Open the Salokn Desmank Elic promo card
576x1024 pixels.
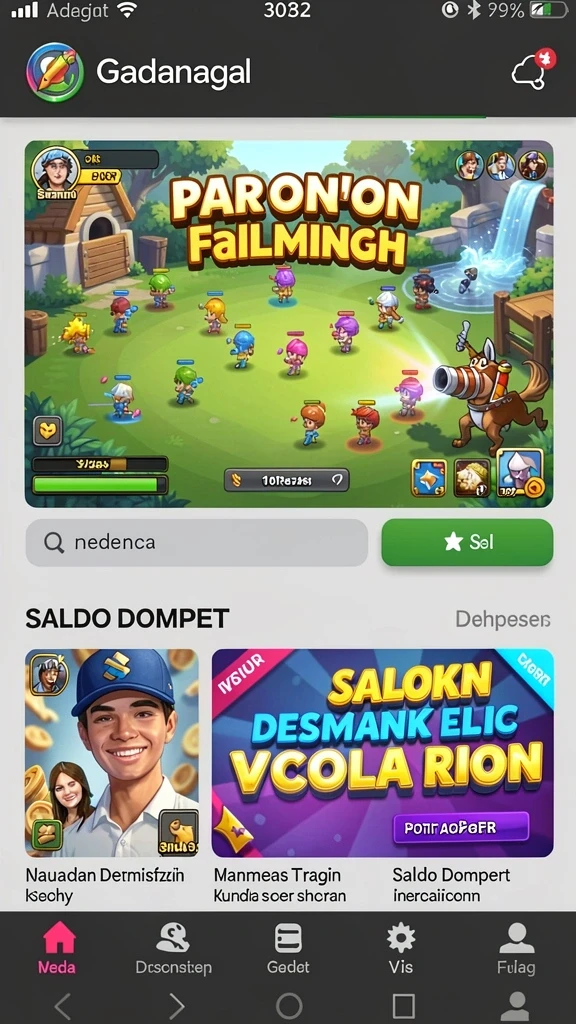[383, 752]
